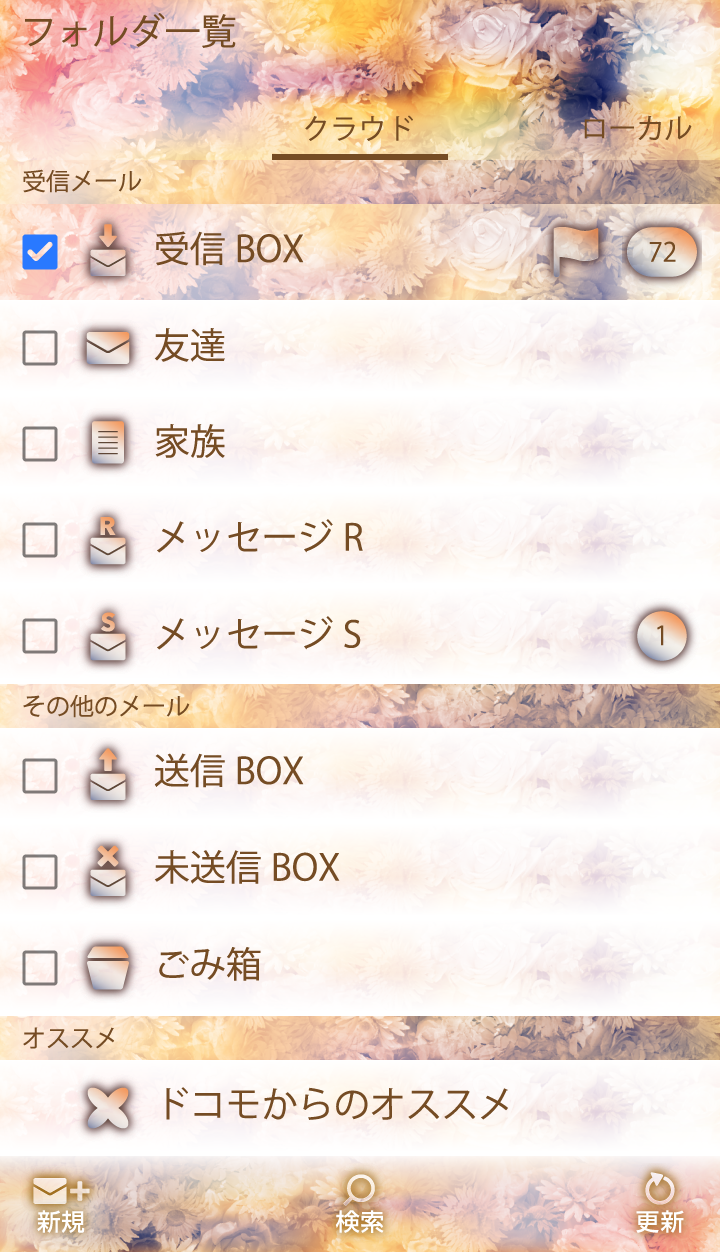Select the 未送信 BOX checkbox
The image size is (720, 1252).
pyautogui.click(x=40, y=870)
